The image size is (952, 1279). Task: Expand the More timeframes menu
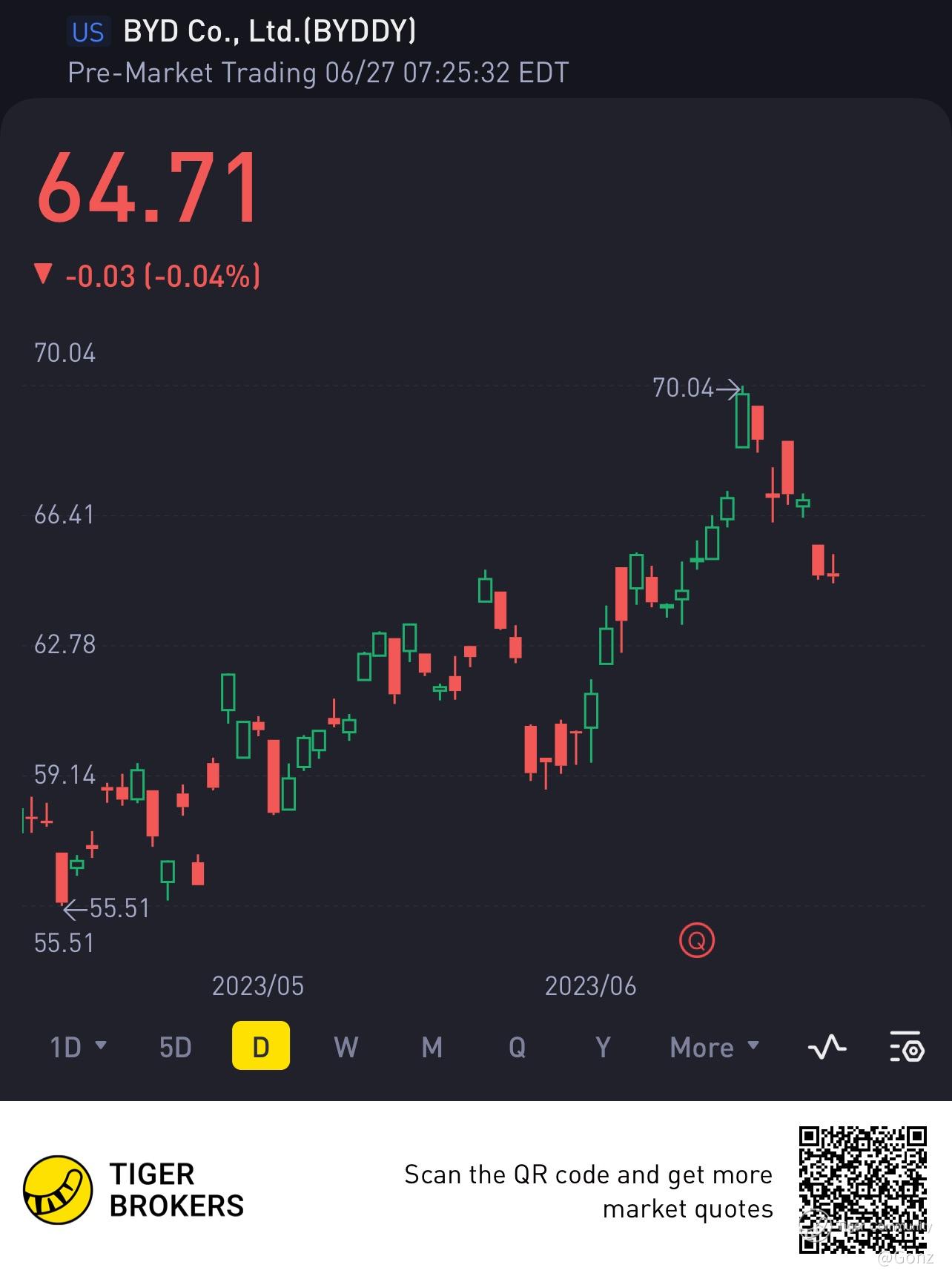[x=715, y=1047]
